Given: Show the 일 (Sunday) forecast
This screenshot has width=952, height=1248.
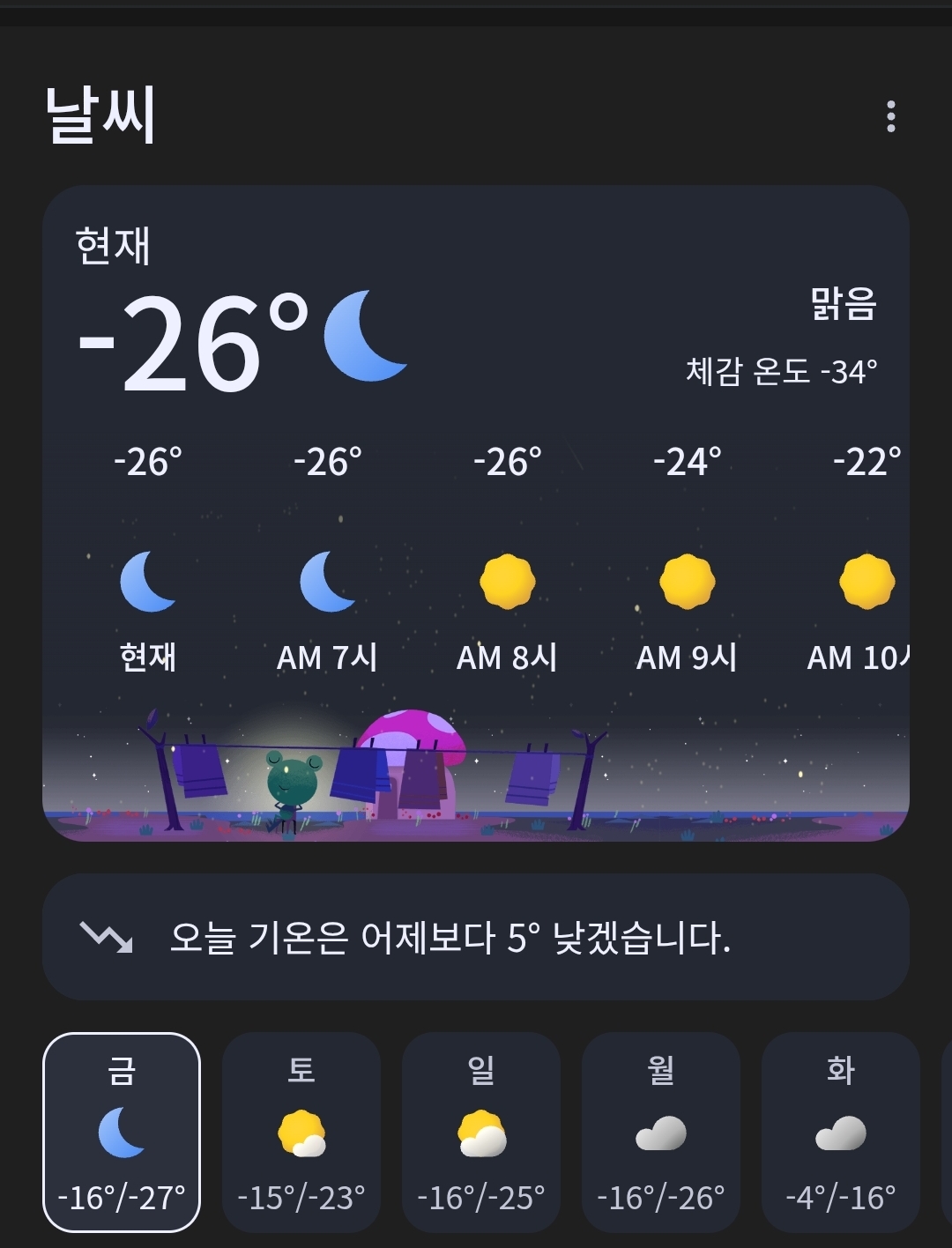Looking at the screenshot, I should point(481,1132).
